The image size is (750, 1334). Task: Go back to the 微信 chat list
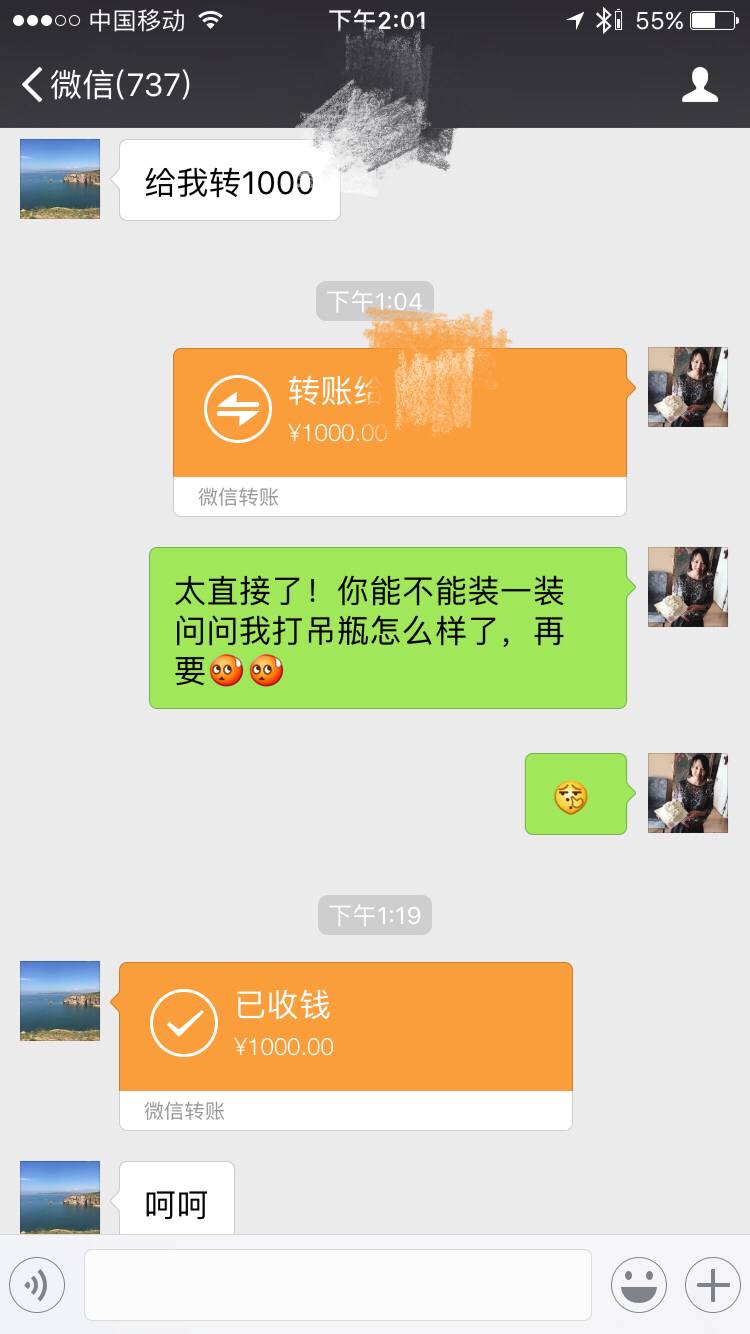point(105,85)
